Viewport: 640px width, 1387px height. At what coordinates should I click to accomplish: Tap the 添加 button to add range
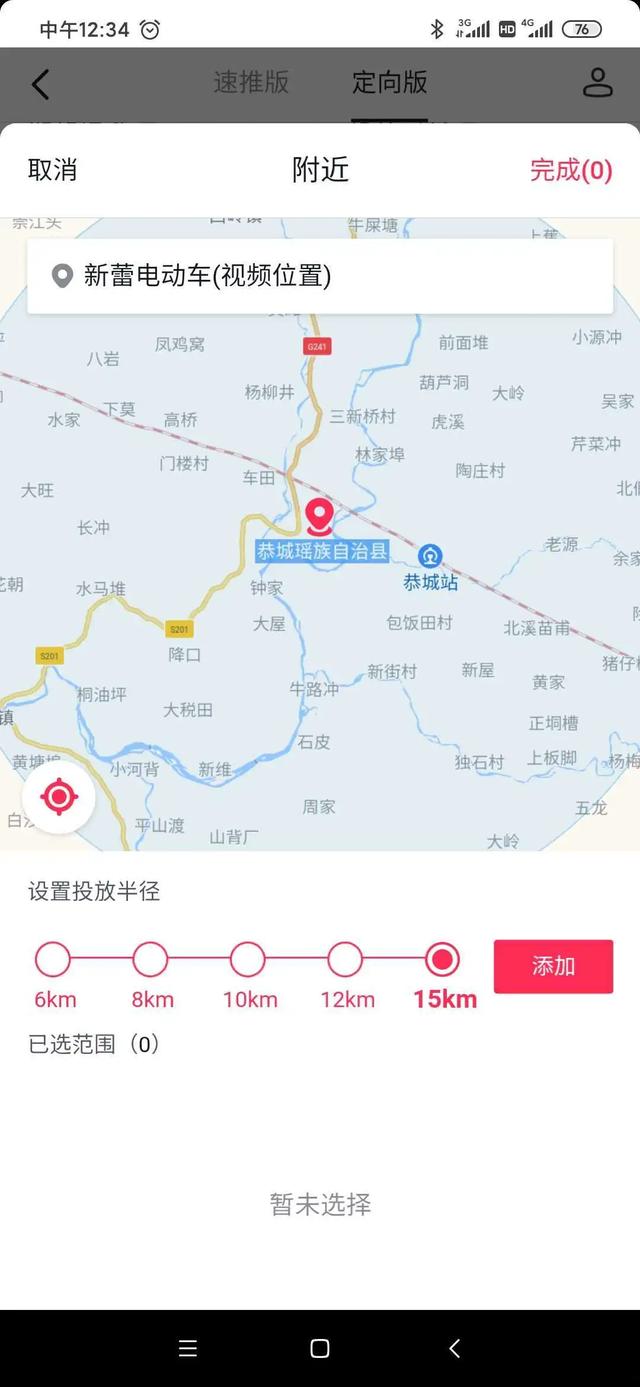553,966
